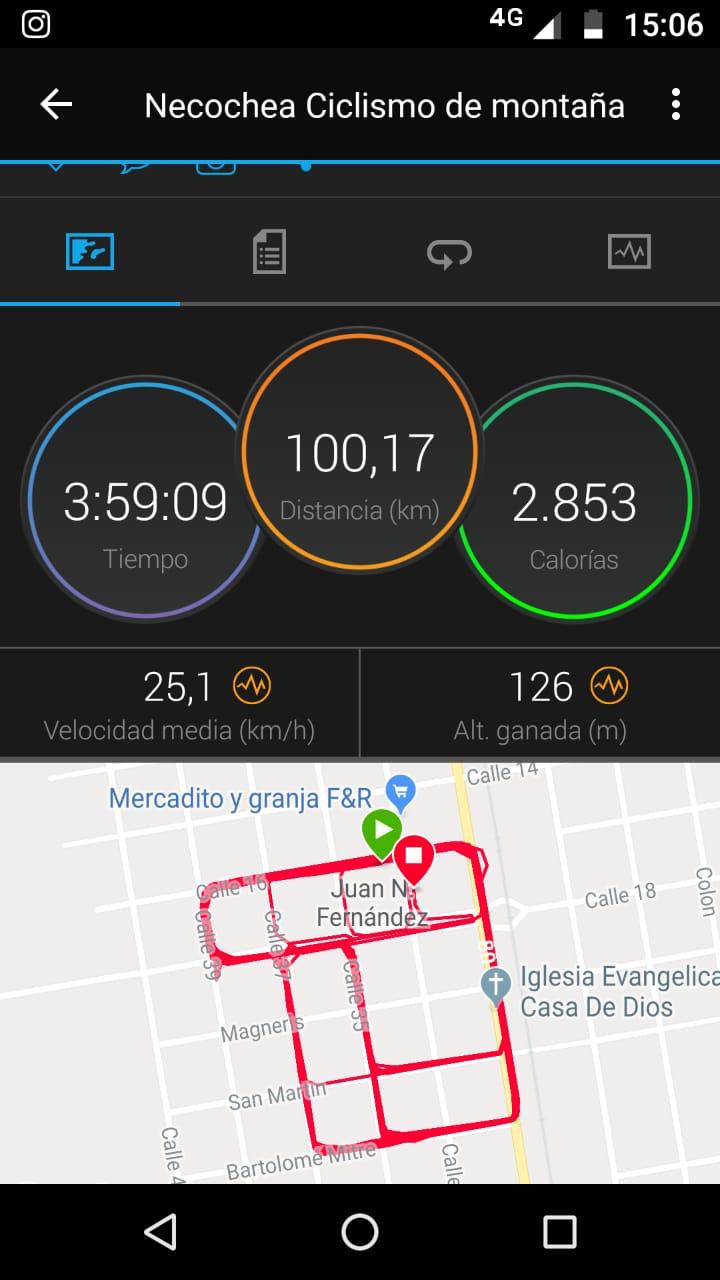Open the three-dot overflow menu
This screenshot has height=1280, width=720.
(x=676, y=104)
